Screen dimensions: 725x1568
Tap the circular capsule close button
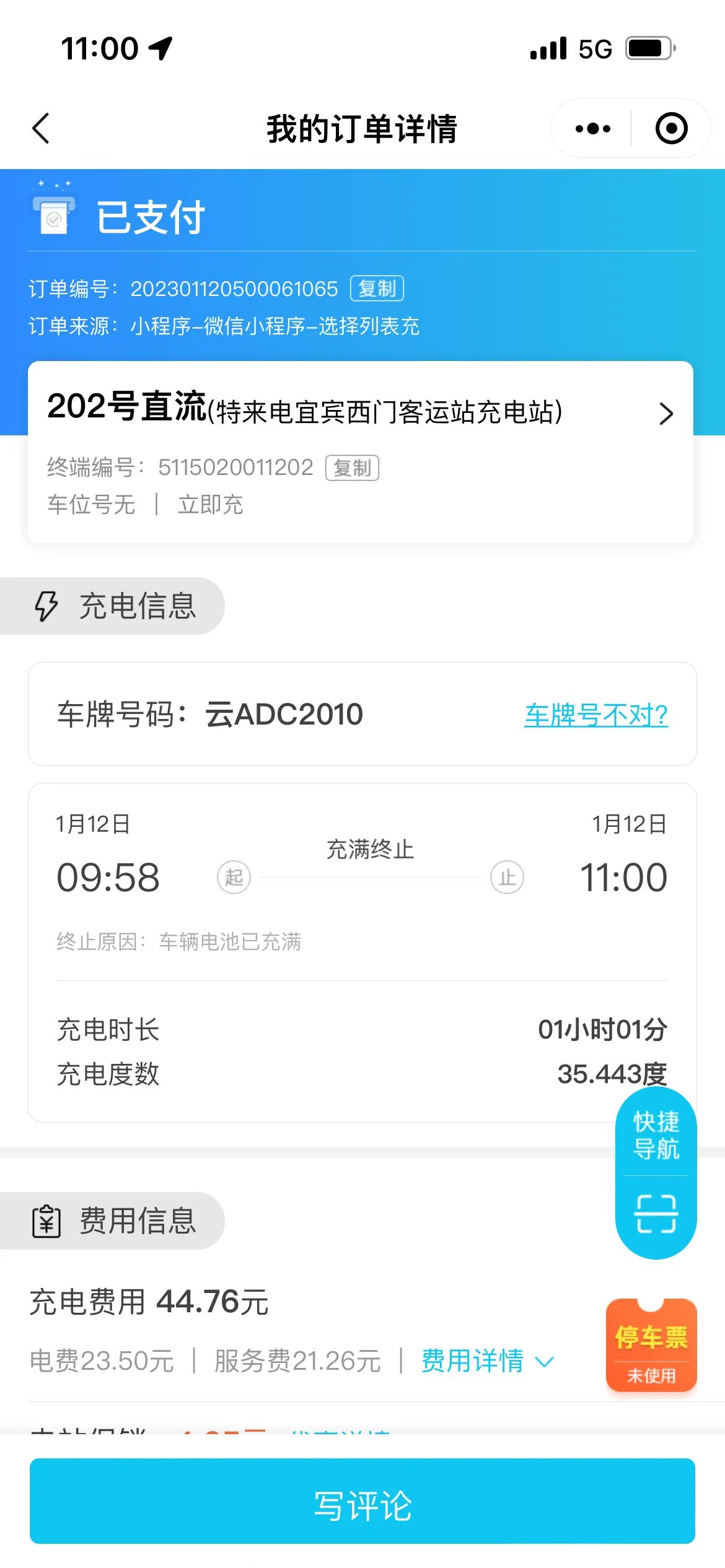(670, 128)
